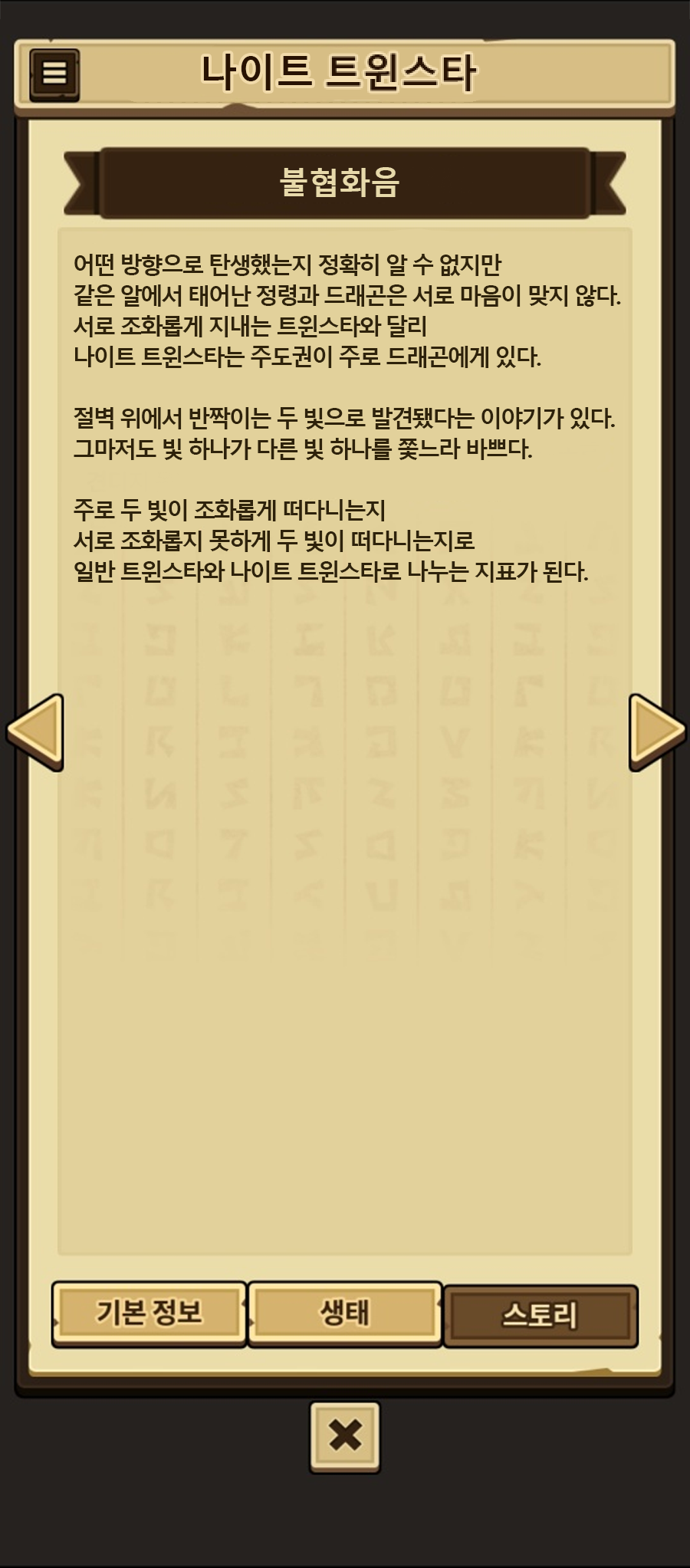Go to the previous page with left arrow
This screenshot has width=690, height=1568.
click(x=34, y=731)
